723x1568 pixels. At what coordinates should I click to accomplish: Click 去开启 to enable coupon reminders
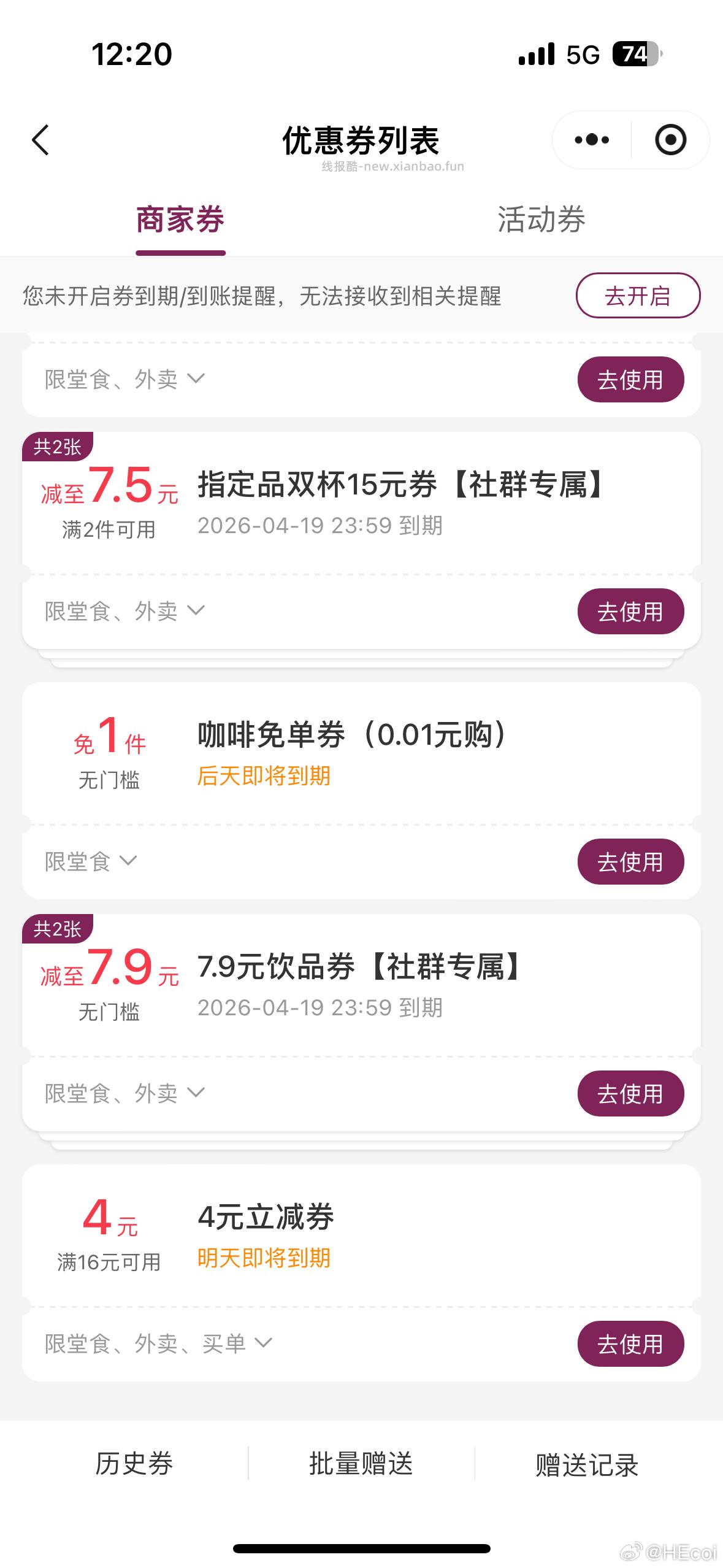coord(638,296)
